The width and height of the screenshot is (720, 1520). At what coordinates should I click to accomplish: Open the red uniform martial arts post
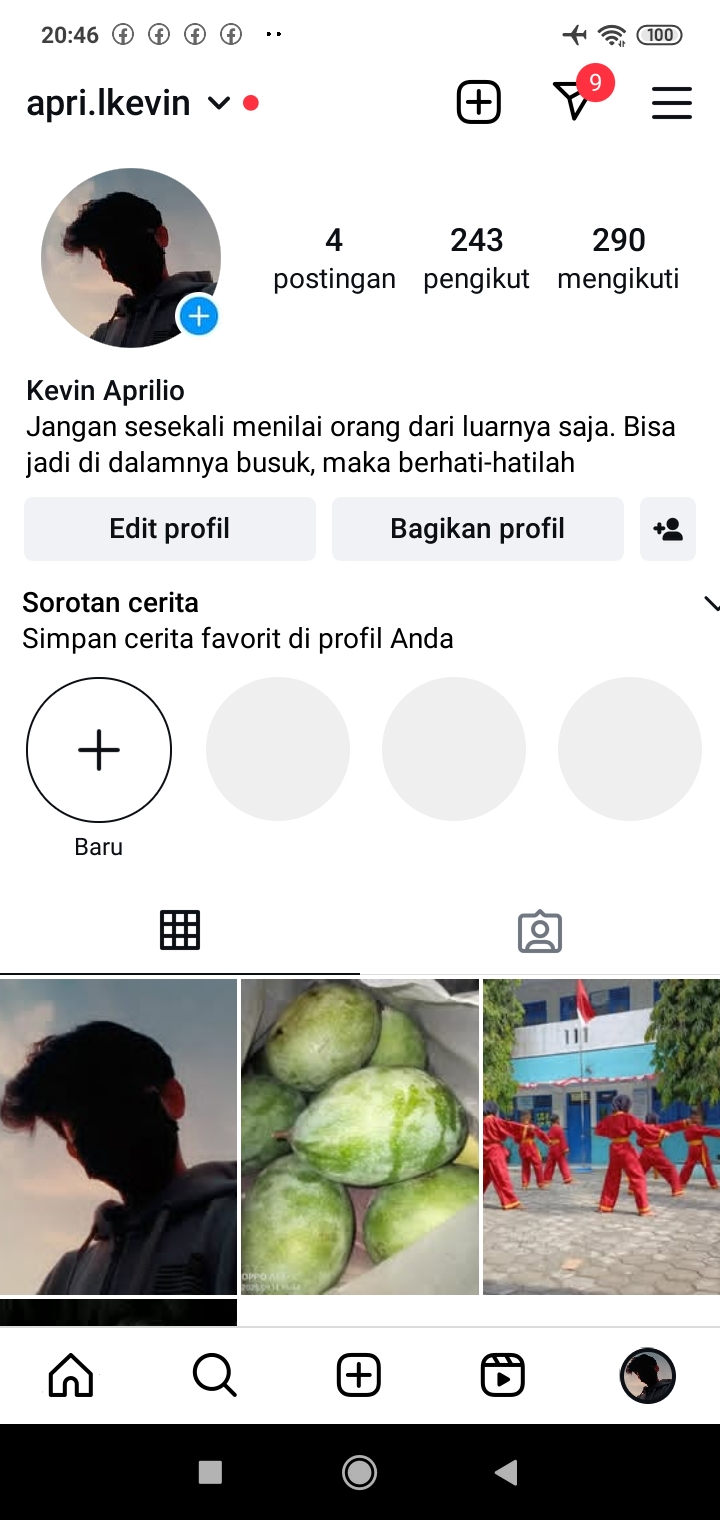tap(601, 1136)
